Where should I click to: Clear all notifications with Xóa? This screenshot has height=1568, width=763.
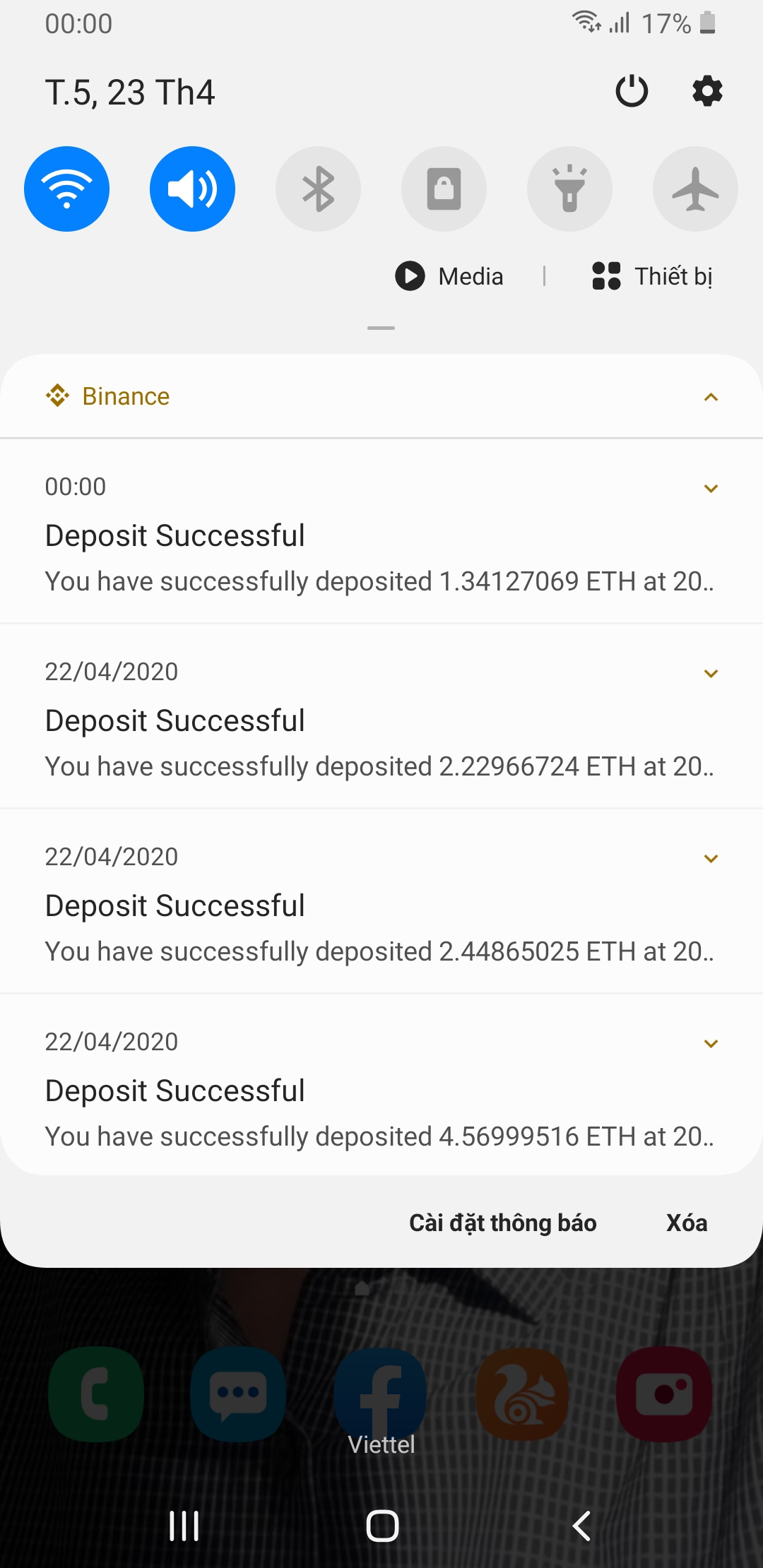686,1223
